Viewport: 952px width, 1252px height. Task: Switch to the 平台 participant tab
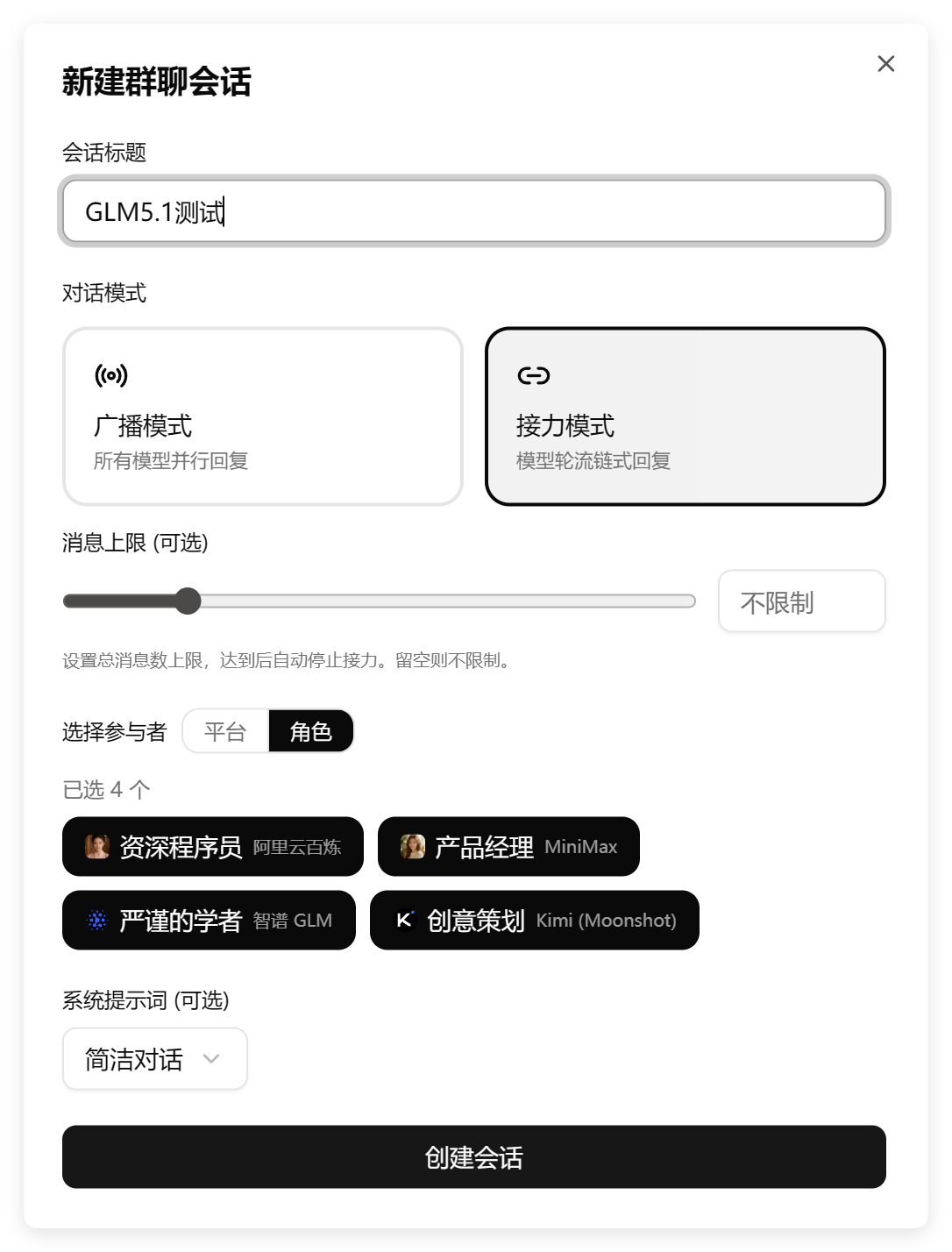coord(225,731)
